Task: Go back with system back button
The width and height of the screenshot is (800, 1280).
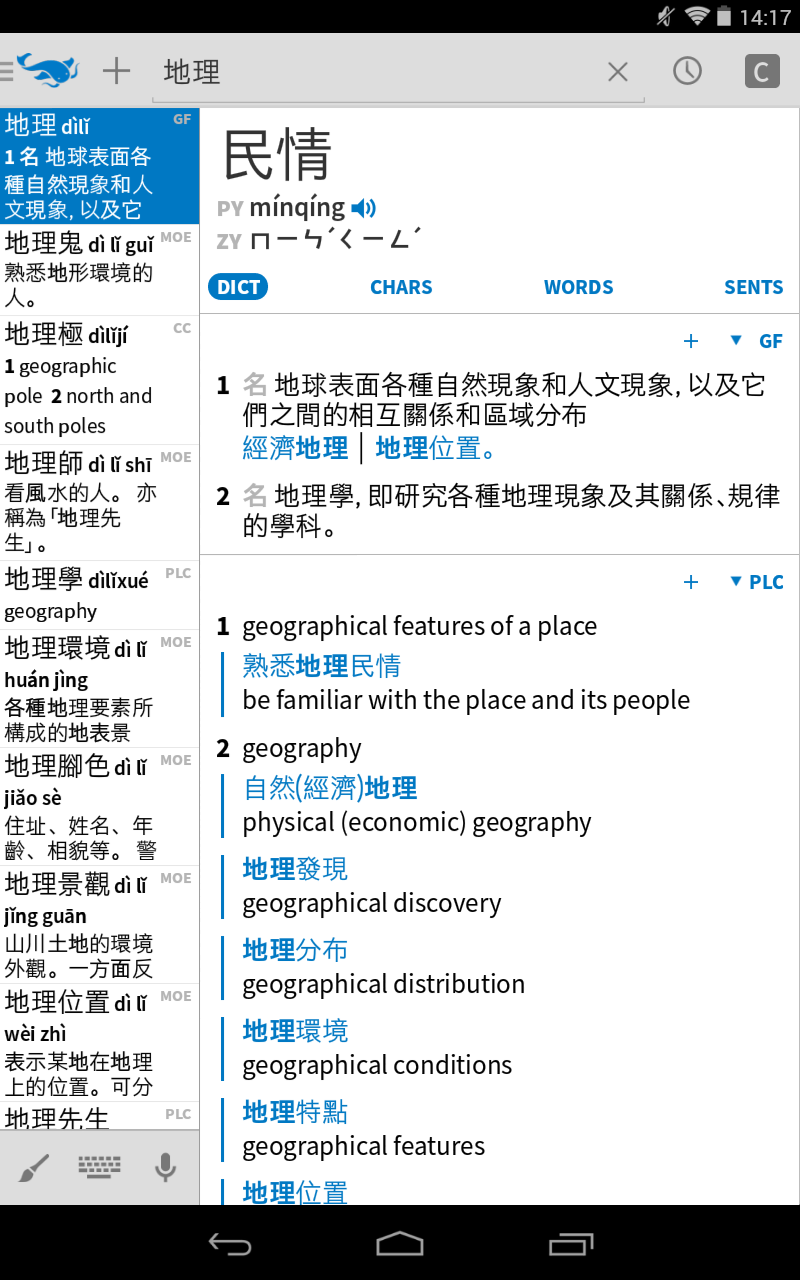Action: tap(229, 1243)
